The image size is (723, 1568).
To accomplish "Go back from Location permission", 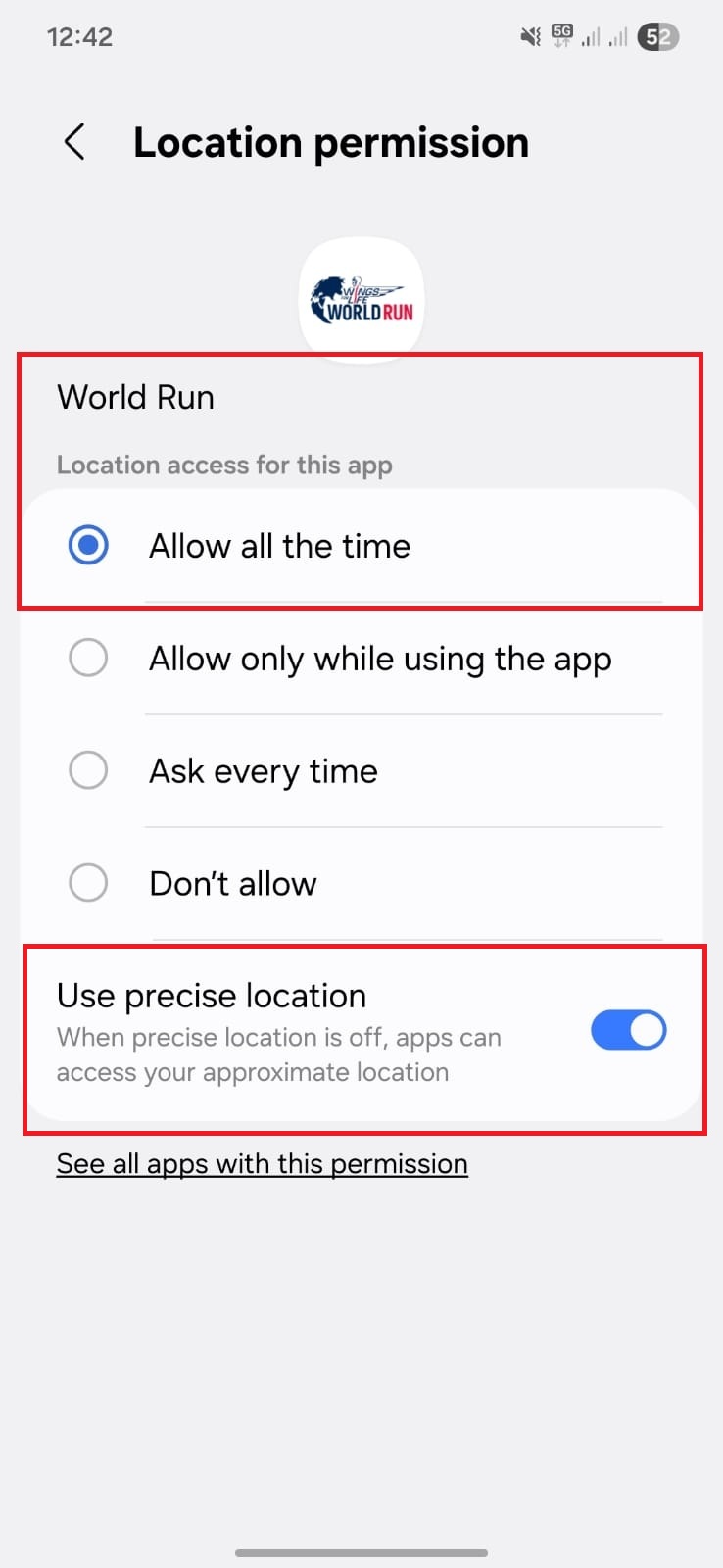I will pyautogui.click(x=74, y=142).
